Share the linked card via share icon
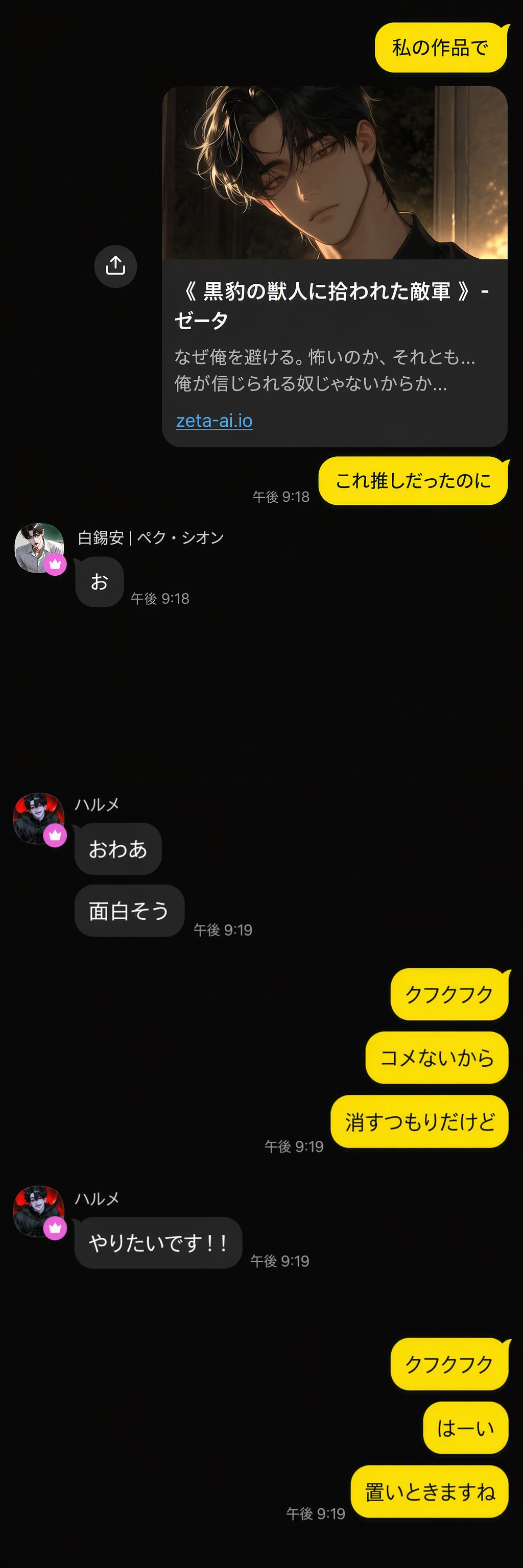This screenshot has width=523, height=1568. tap(115, 266)
